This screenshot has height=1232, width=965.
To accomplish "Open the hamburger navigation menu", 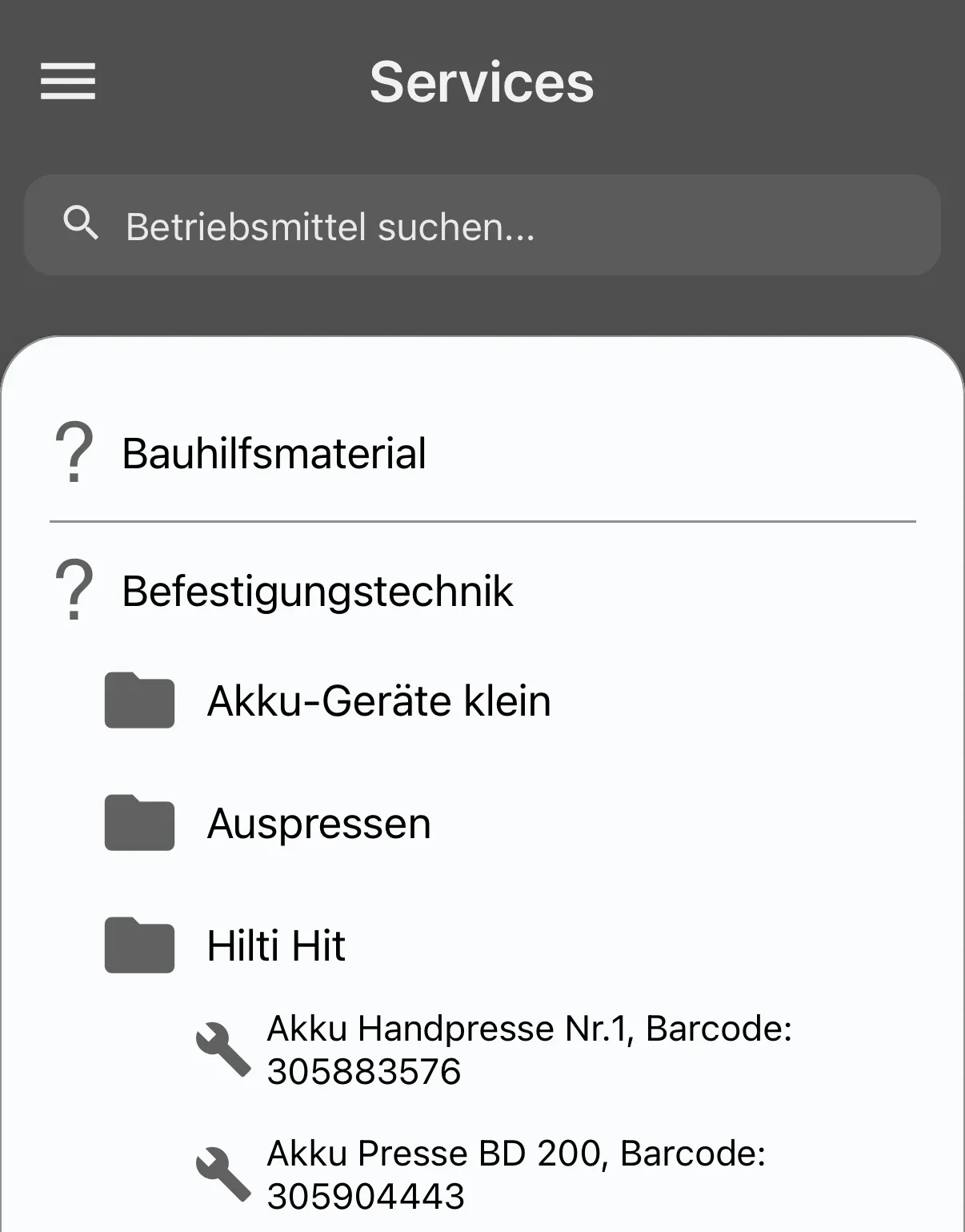I will (x=67, y=81).
